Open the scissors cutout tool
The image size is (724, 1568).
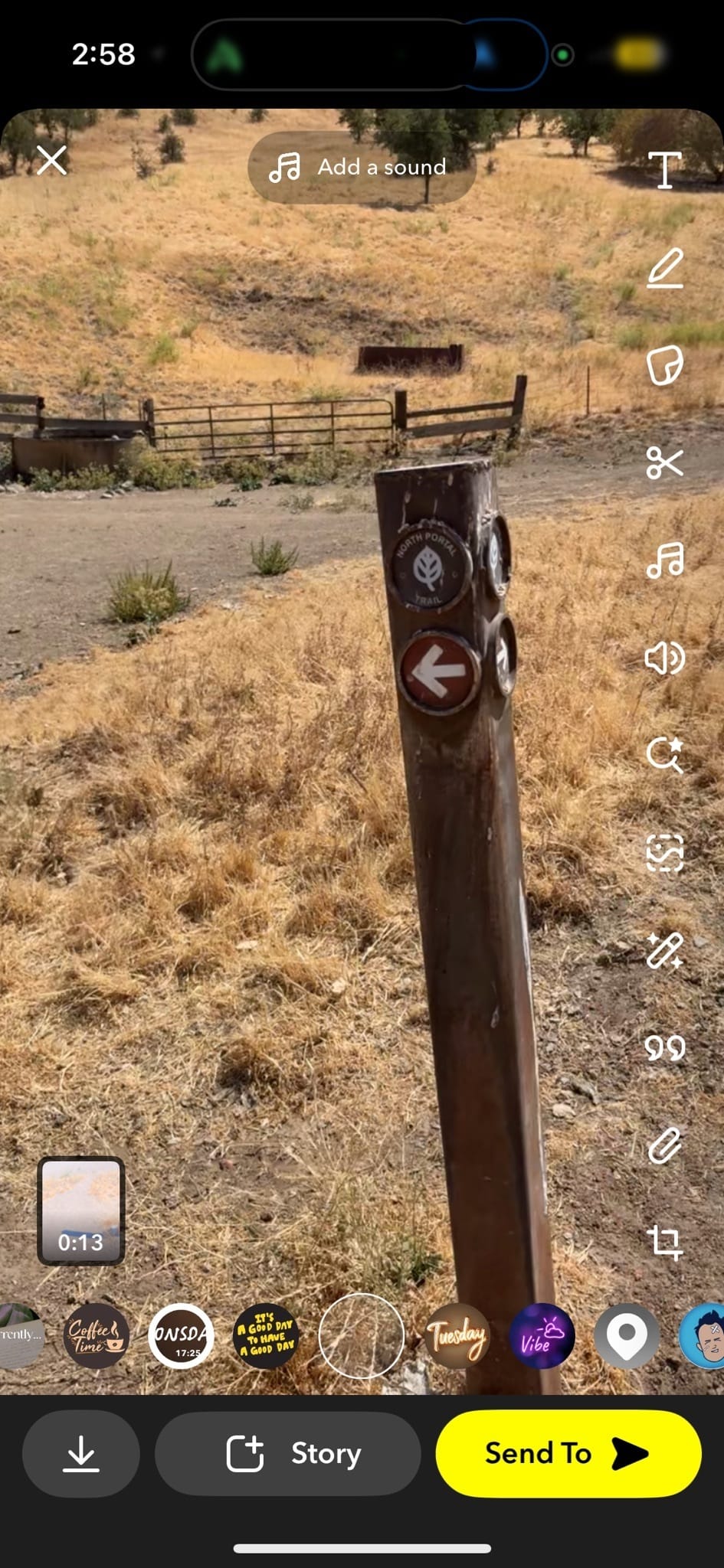pyautogui.click(x=664, y=462)
